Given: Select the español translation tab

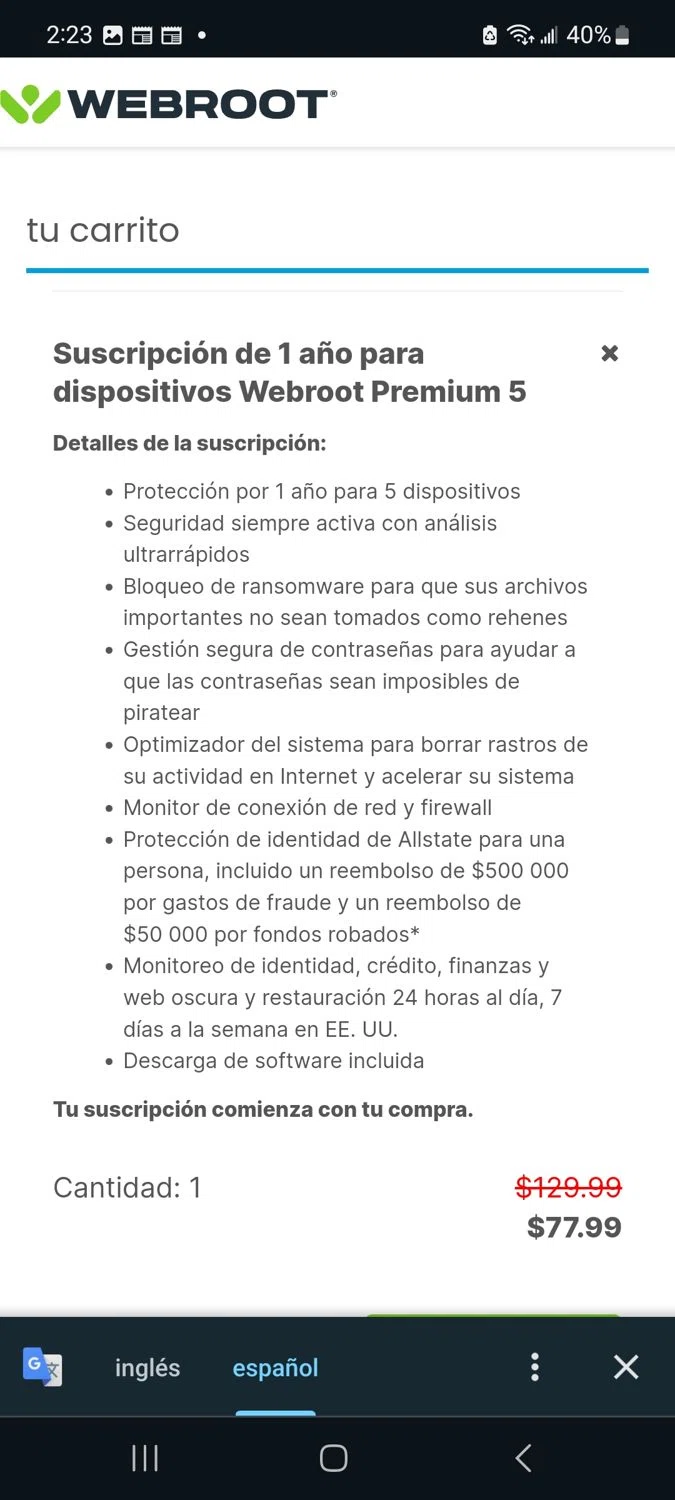Looking at the screenshot, I should [x=275, y=1367].
